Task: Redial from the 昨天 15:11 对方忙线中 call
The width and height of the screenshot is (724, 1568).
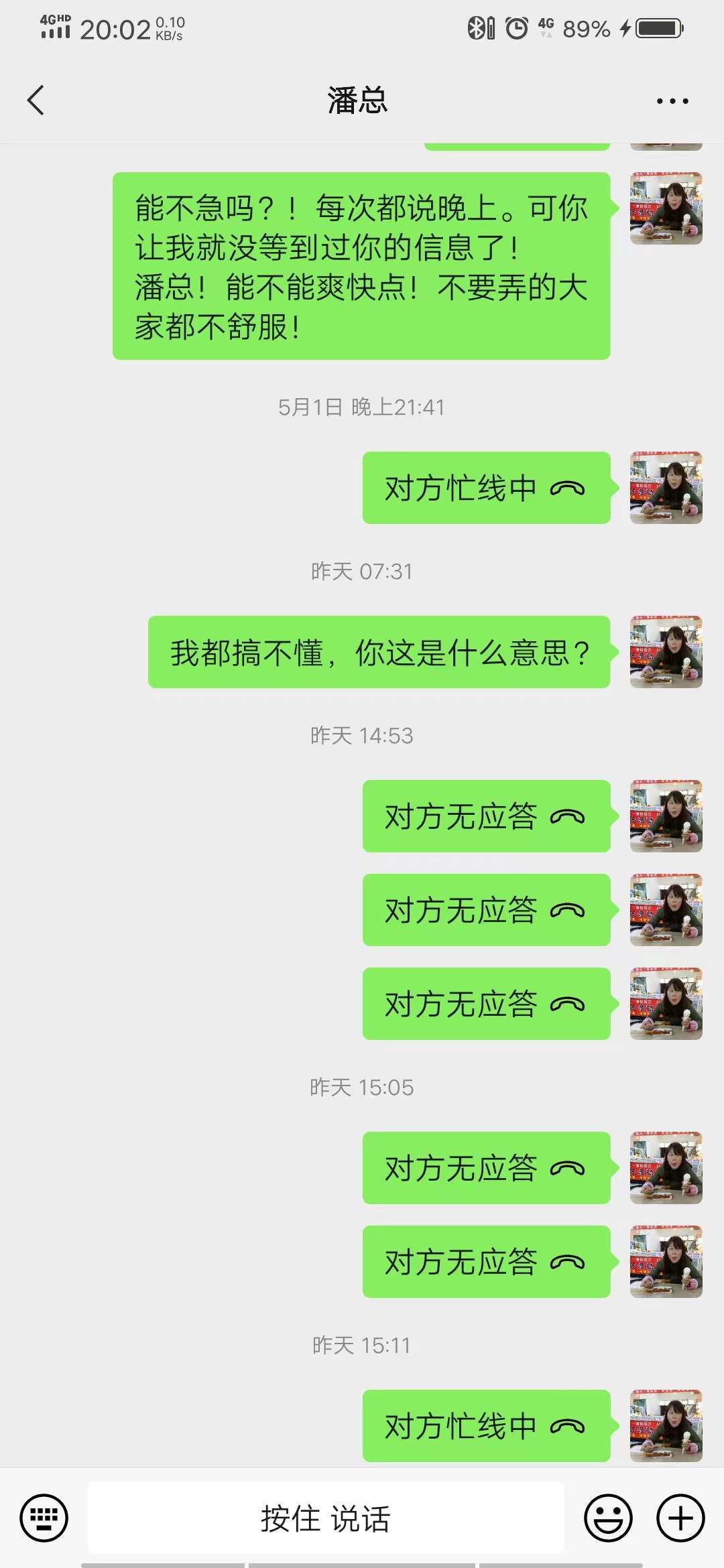Action: [486, 1425]
